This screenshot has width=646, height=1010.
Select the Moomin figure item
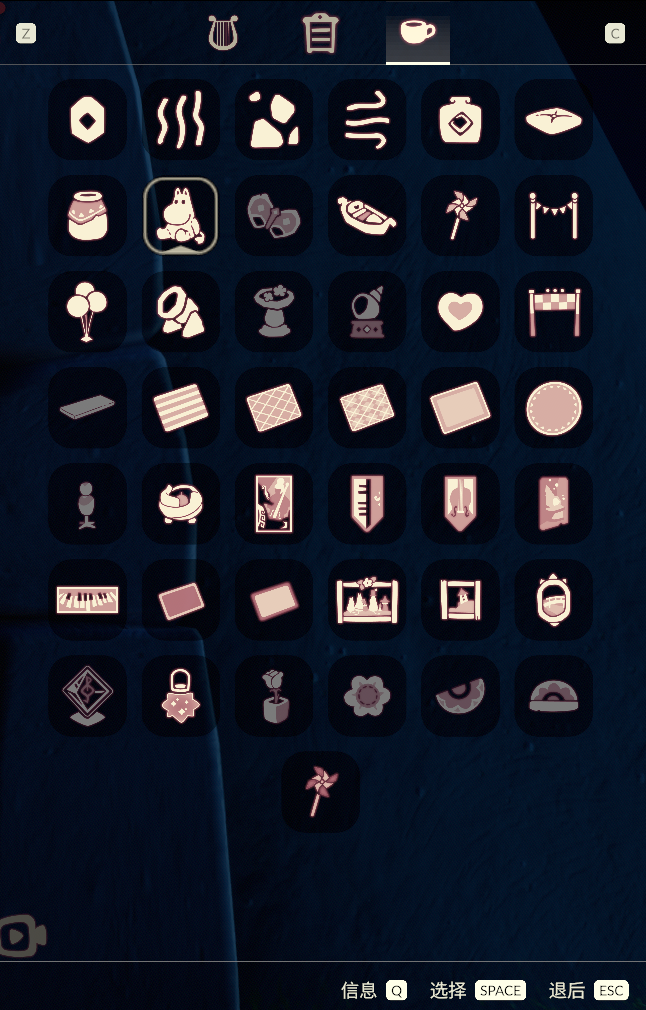point(181,216)
